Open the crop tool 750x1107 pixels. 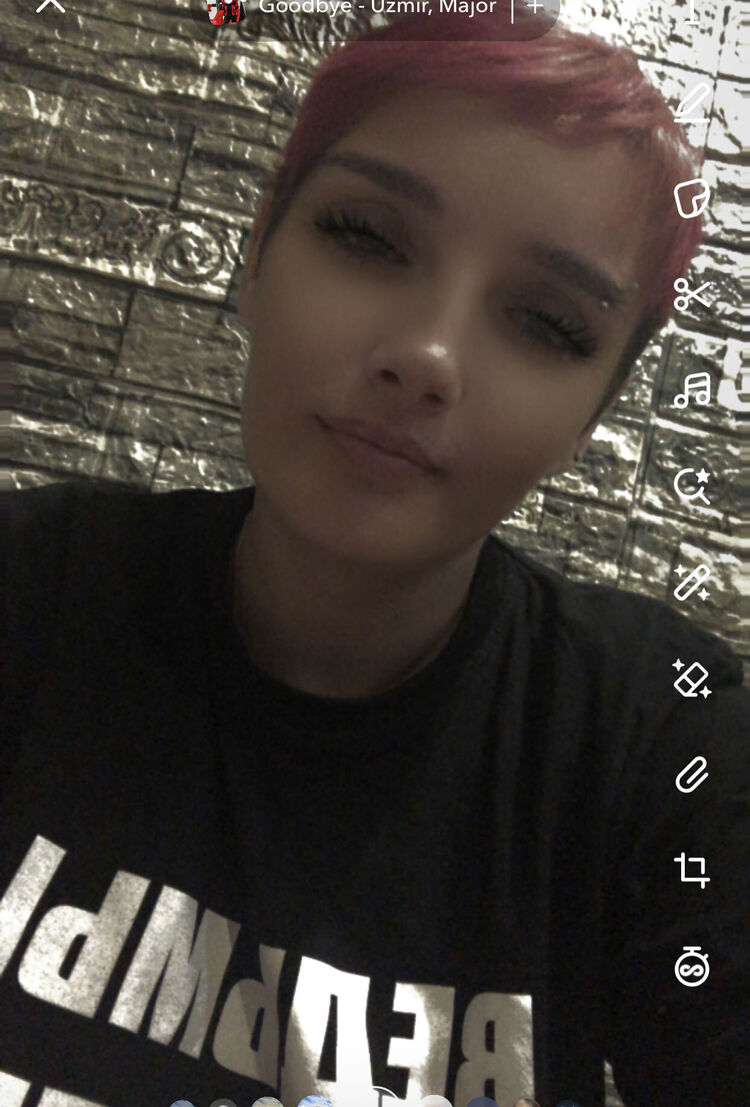[x=692, y=869]
